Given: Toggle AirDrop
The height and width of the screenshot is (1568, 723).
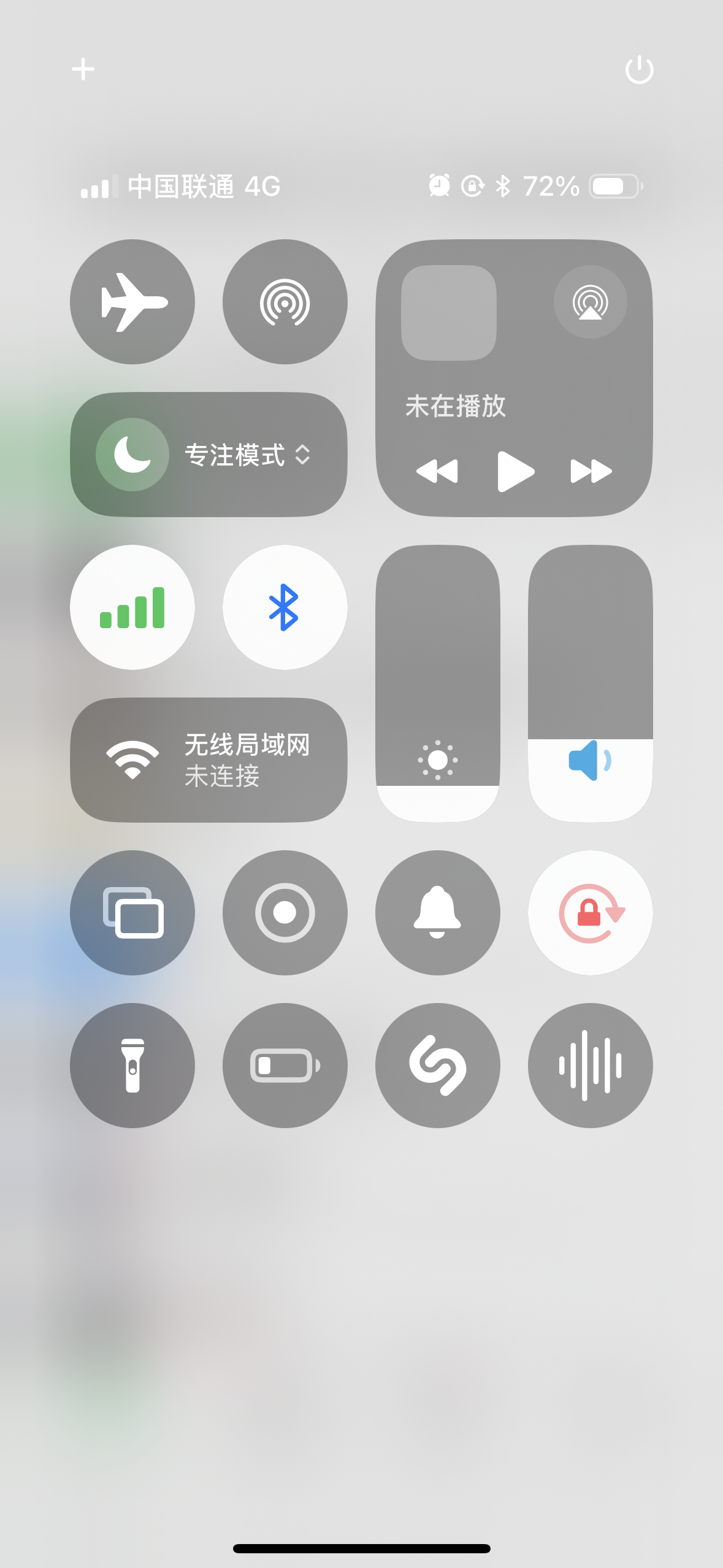Looking at the screenshot, I should pos(285,302).
